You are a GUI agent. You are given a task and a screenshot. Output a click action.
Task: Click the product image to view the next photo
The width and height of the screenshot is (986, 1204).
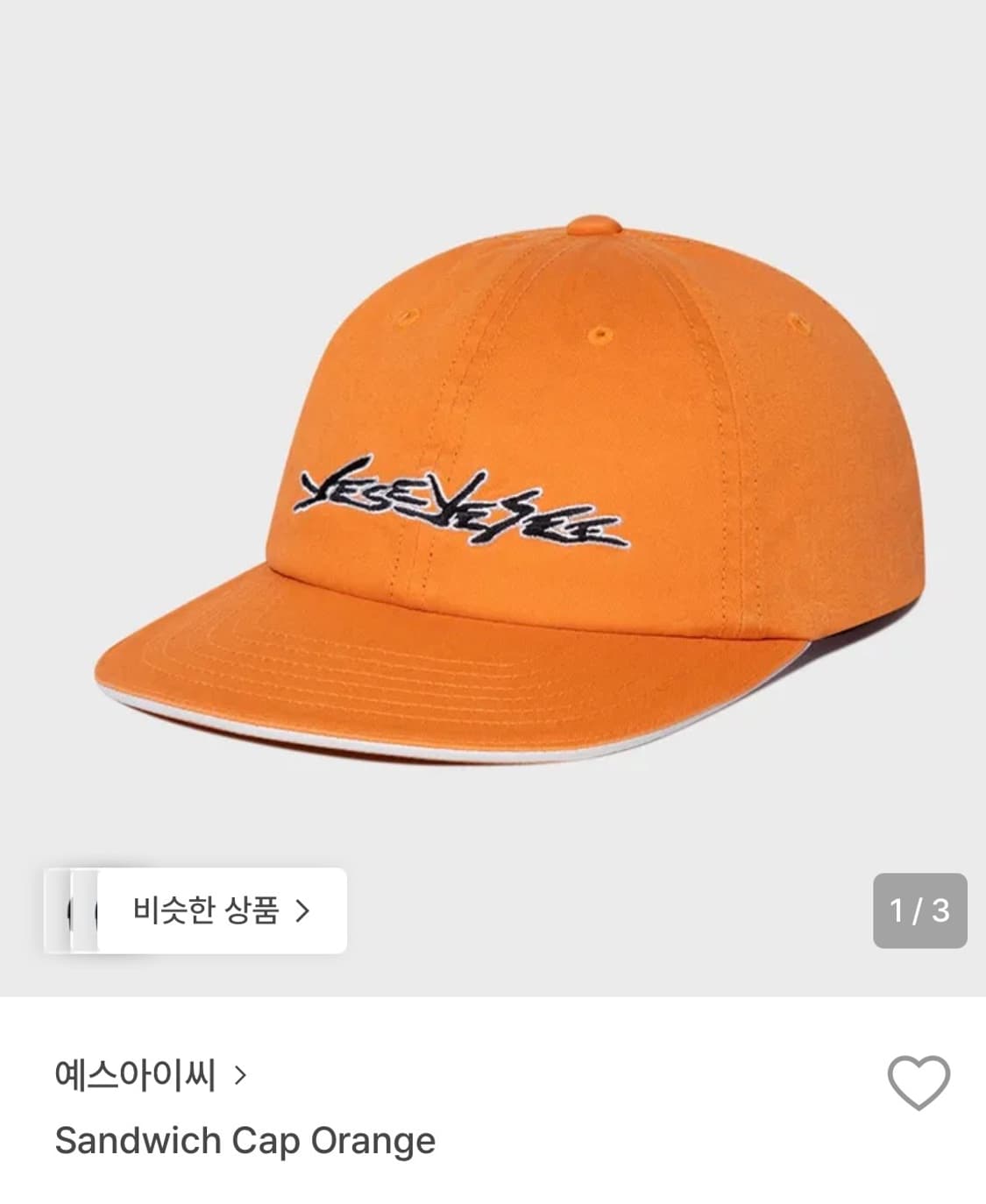pyautogui.click(x=493, y=491)
